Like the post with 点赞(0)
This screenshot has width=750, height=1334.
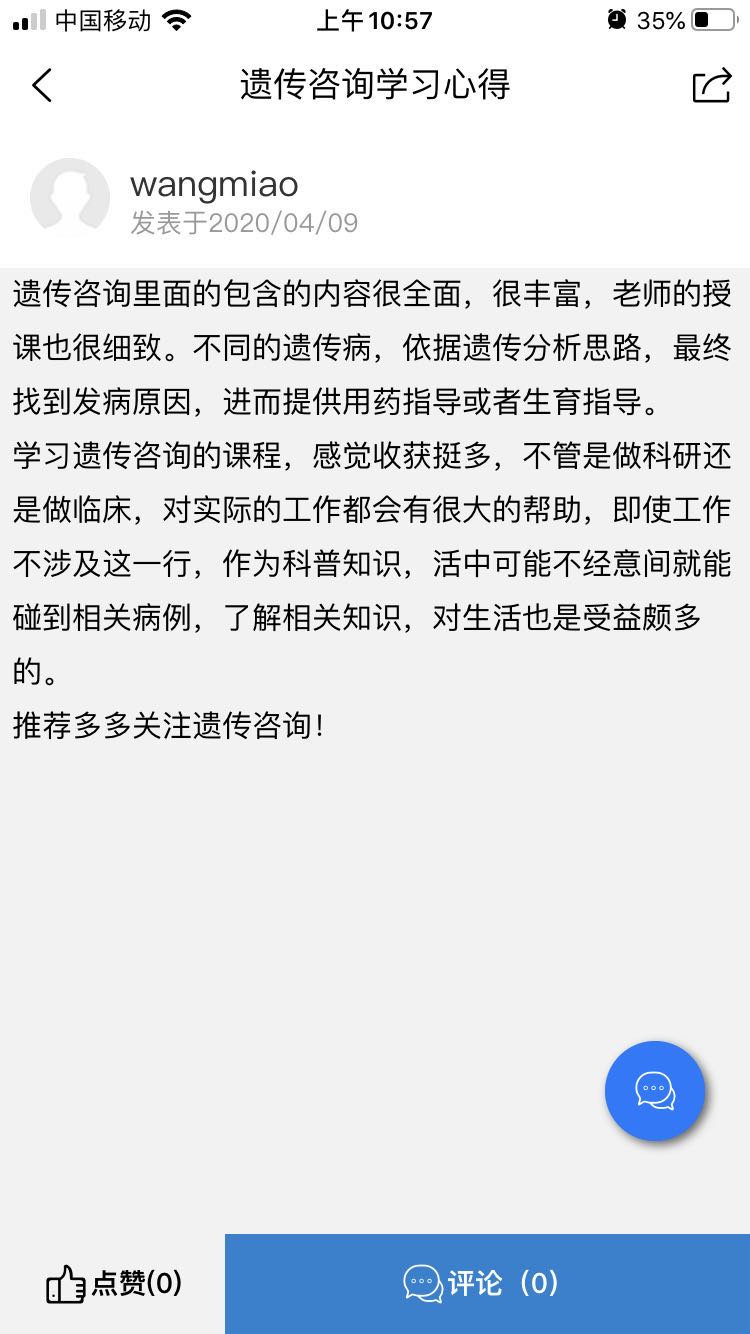[113, 1283]
